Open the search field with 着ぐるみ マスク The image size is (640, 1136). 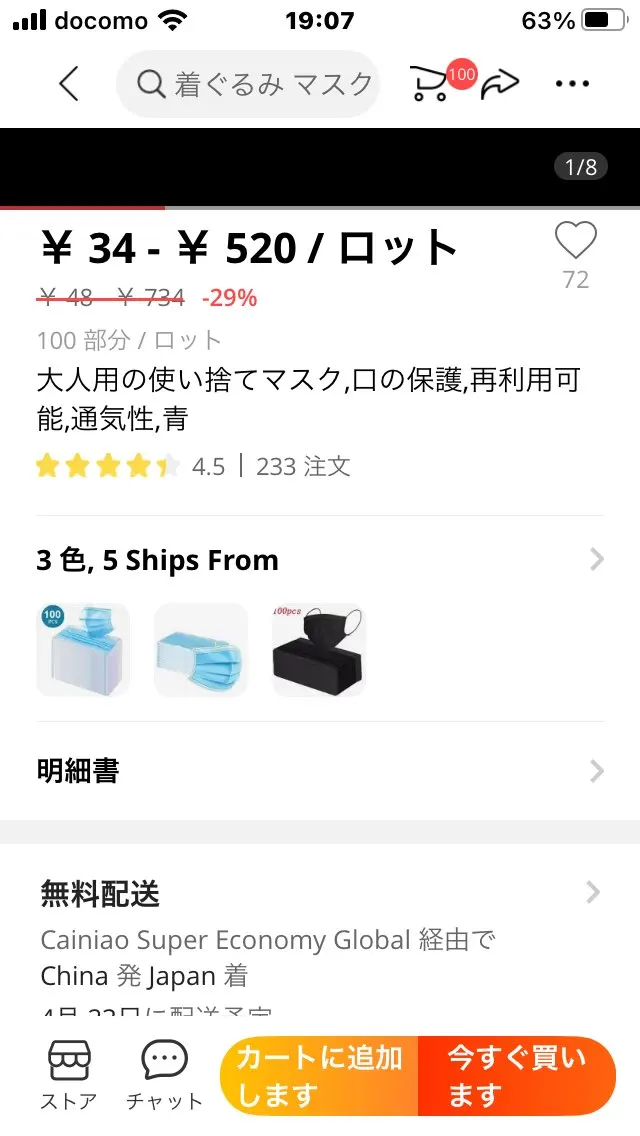248,84
